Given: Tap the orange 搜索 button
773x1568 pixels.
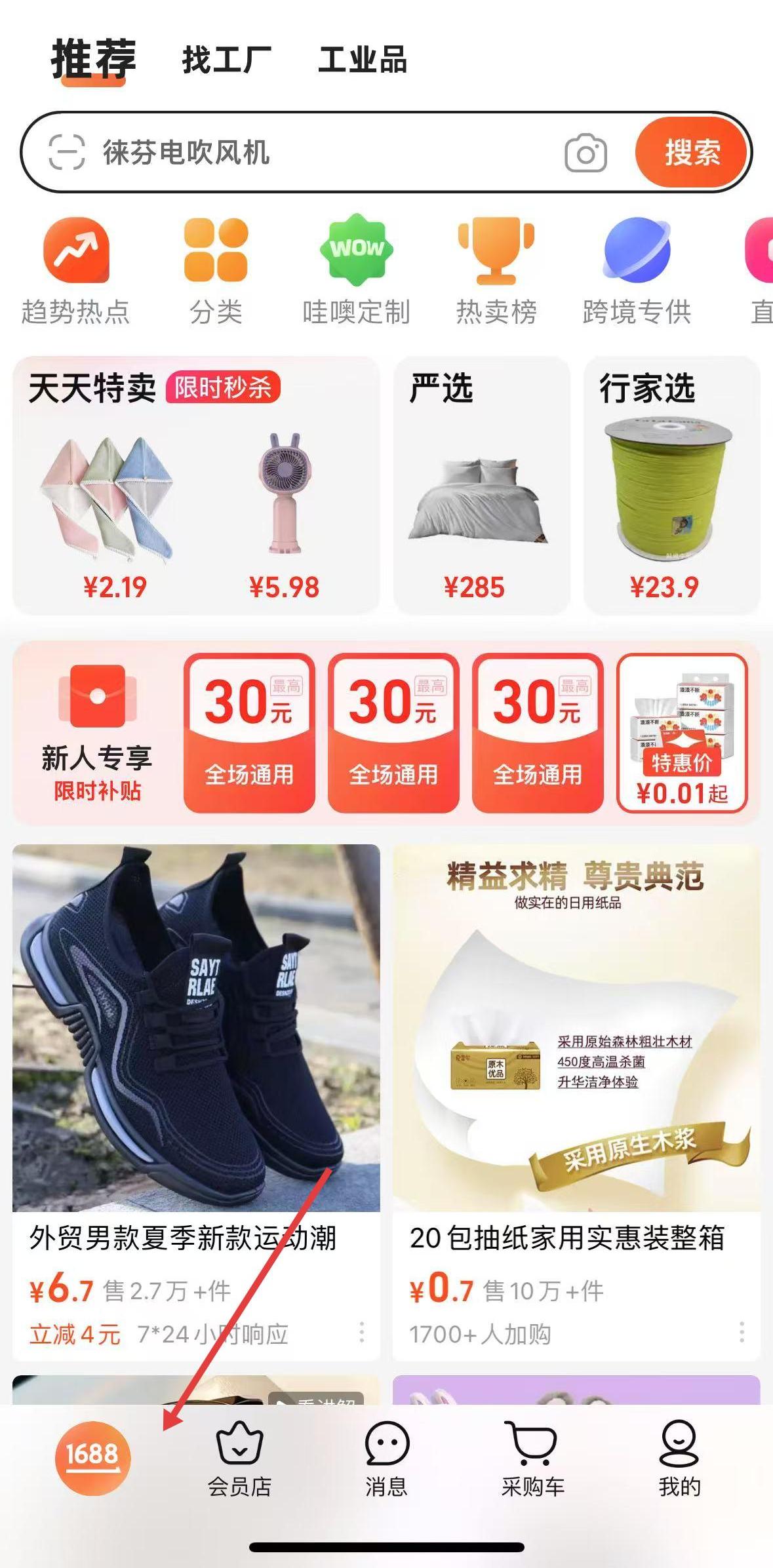Looking at the screenshot, I should click(692, 153).
